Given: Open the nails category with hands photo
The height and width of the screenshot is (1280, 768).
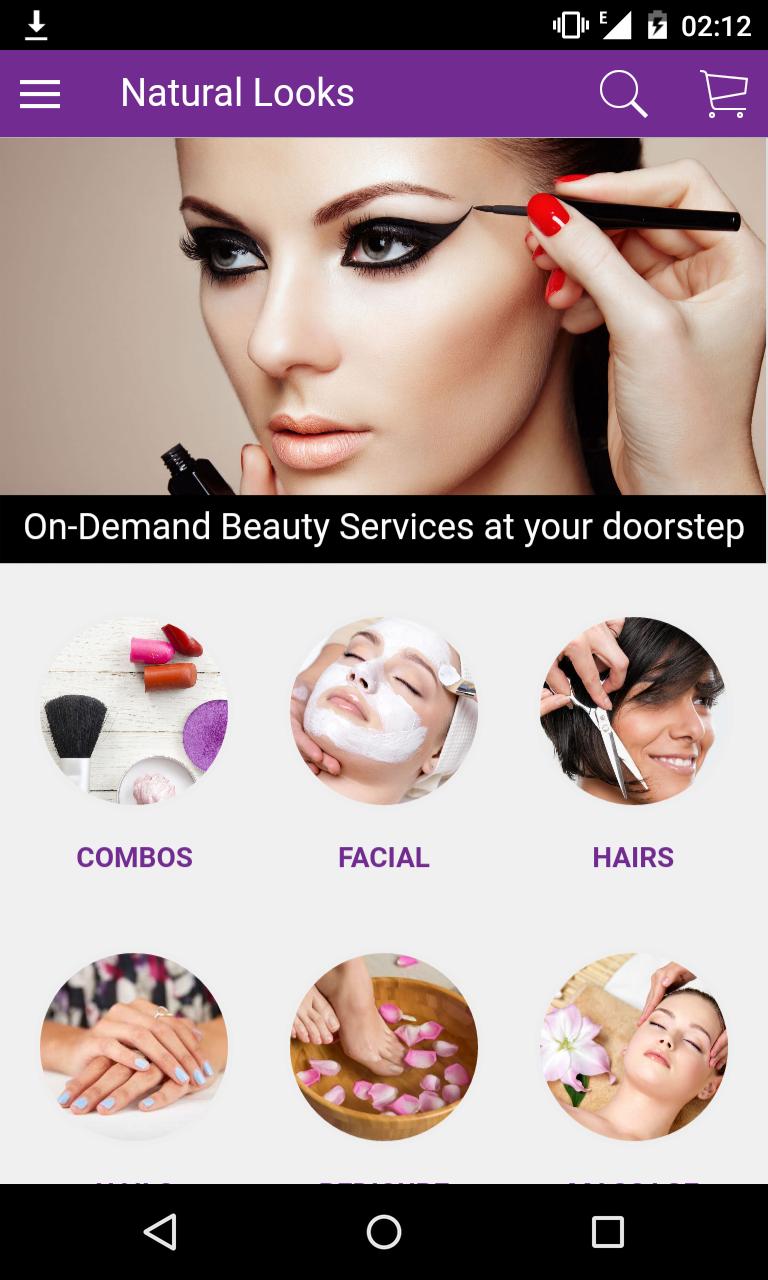Looking at the screenshot, I should click(134, 1046).
